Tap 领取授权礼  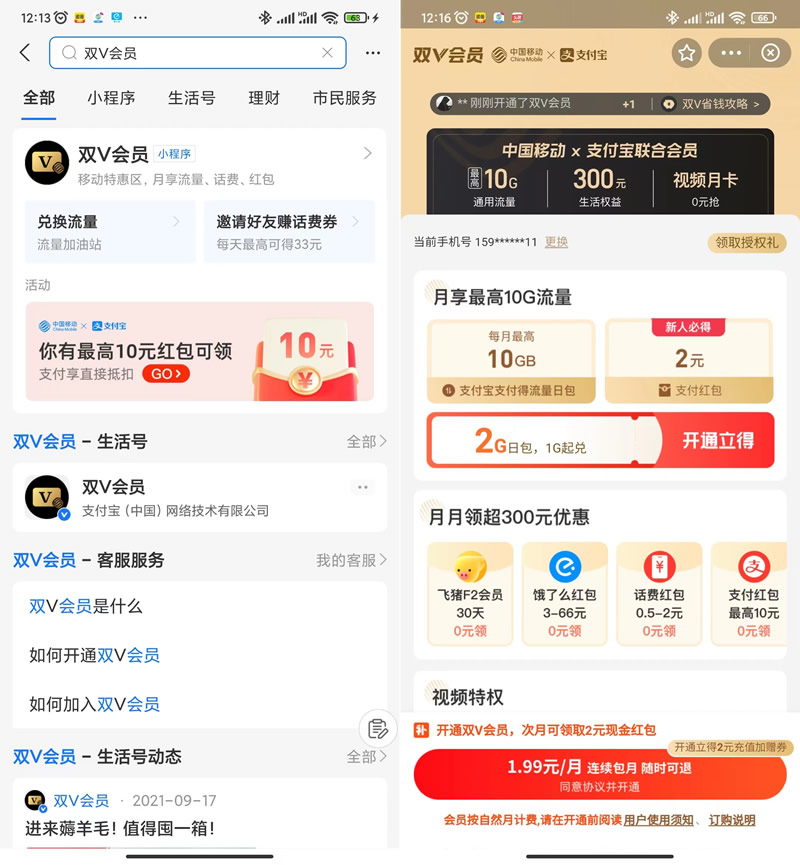pos(747,242)
